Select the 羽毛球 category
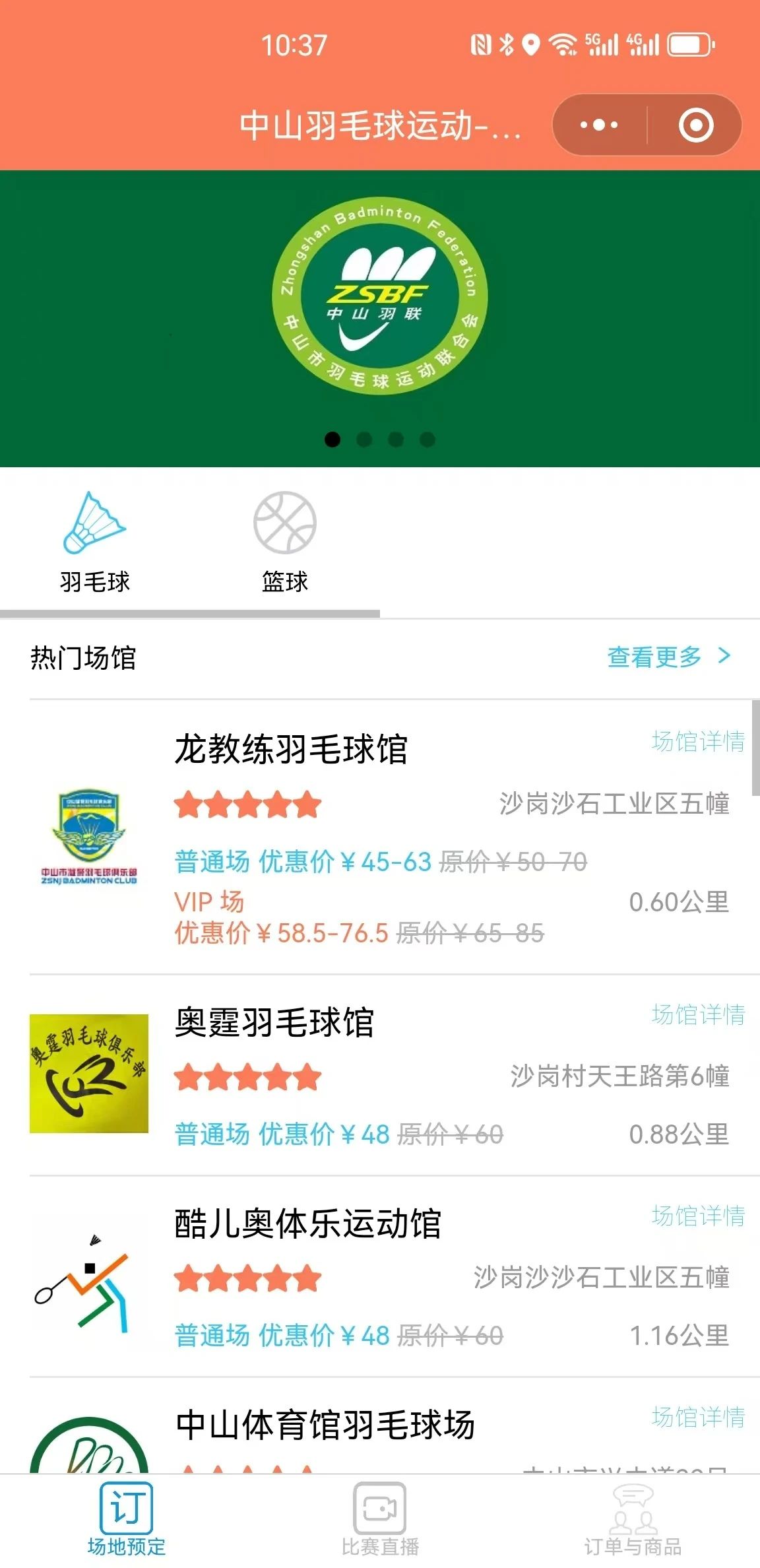 click(x=95, y=542)
